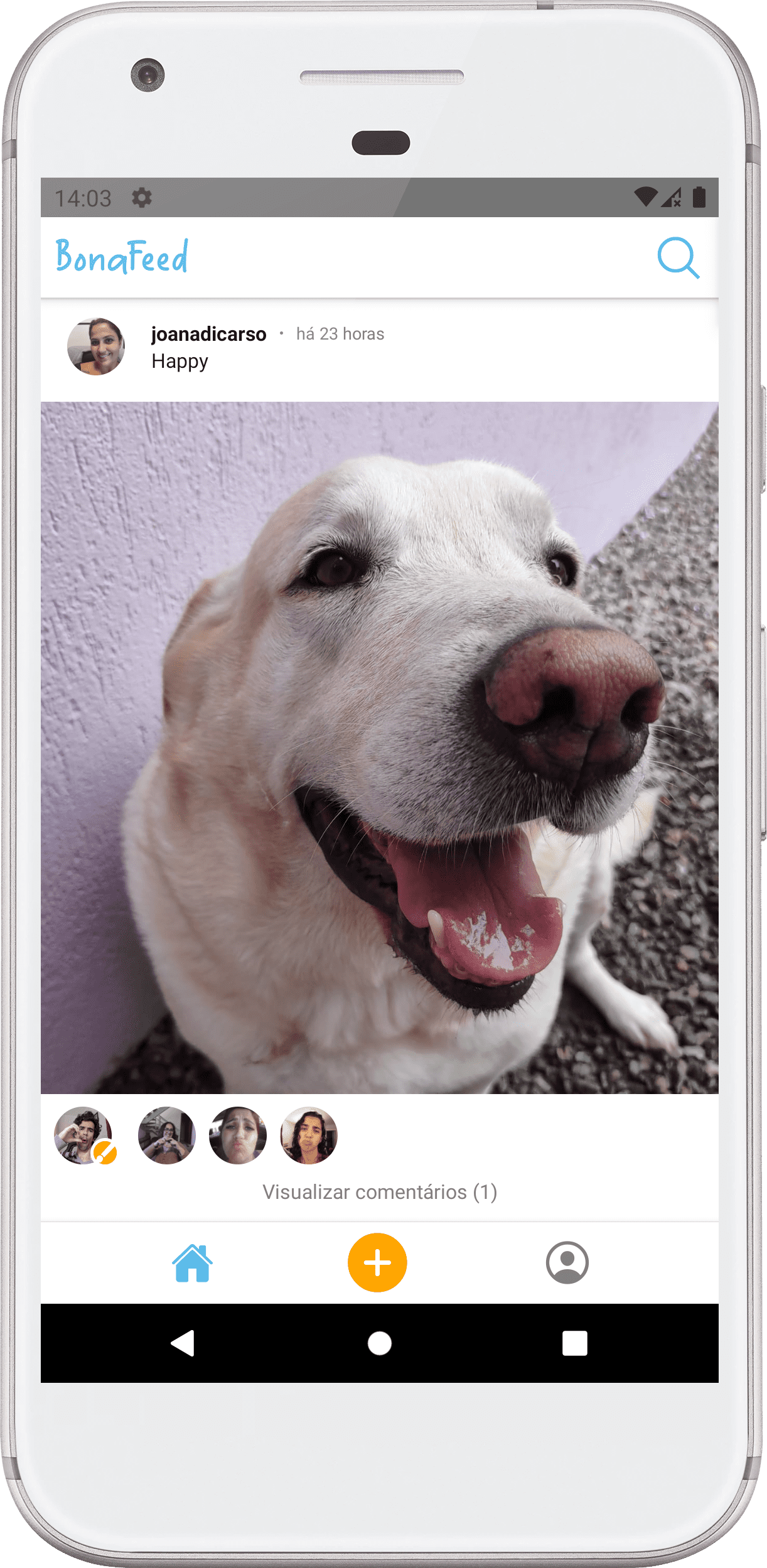Tap the joanadicarso username
The width and height of the screenshot is (767, 1568).
[x=208, y=334]
